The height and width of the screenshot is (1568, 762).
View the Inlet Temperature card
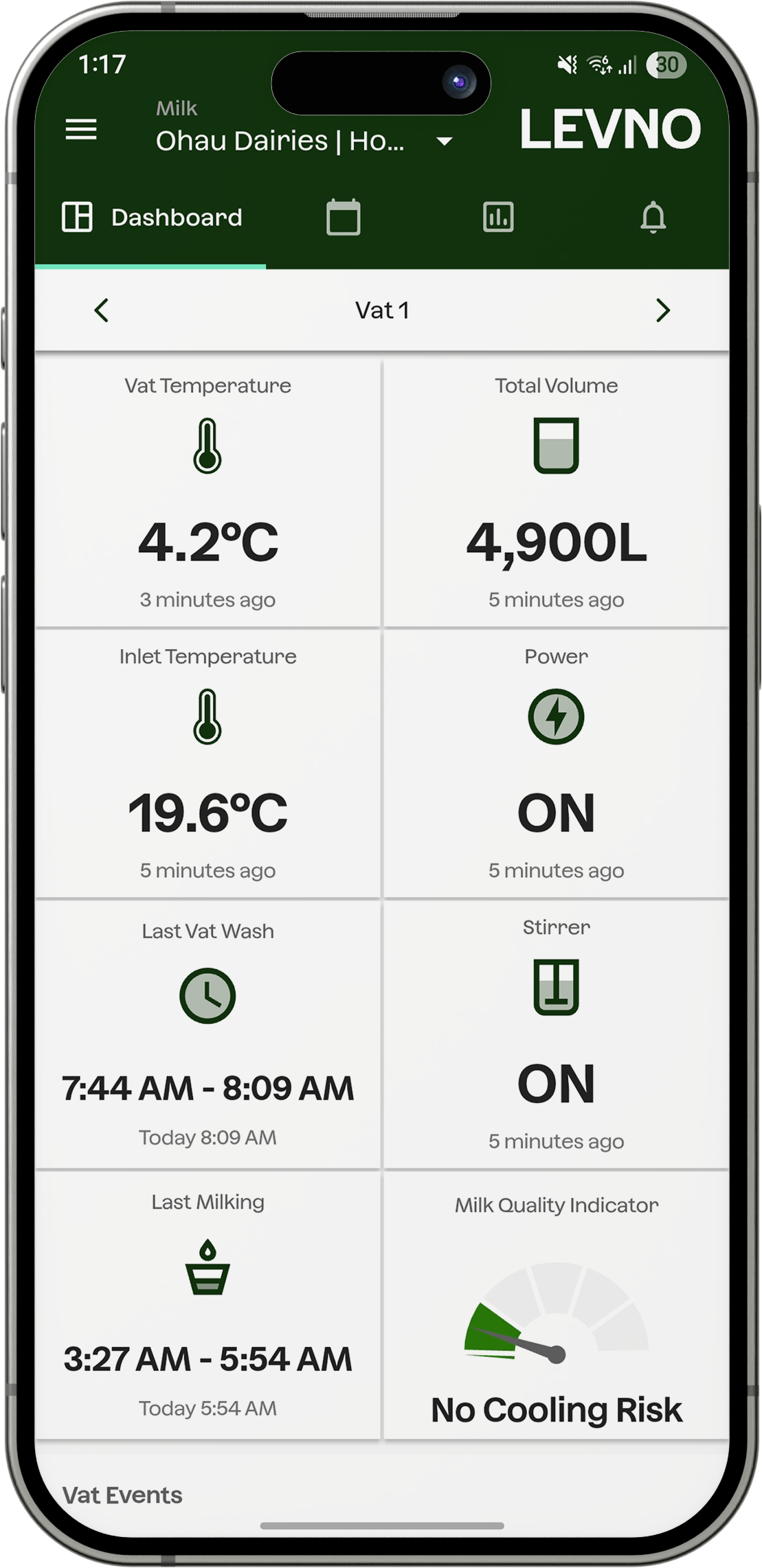pyautogui.click(x=208, y=762)
